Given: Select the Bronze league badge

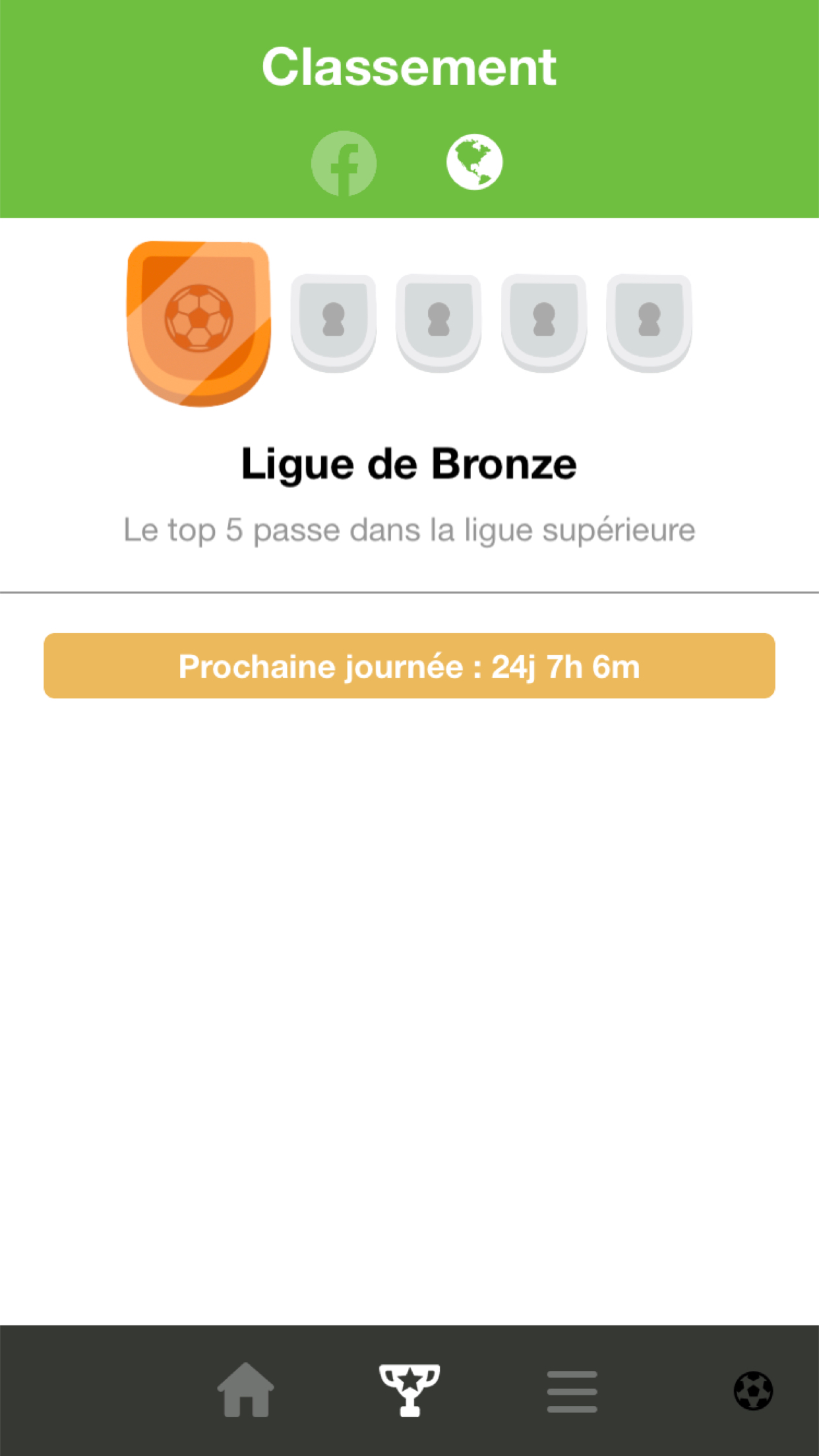Looking at the screenshot, I should click(x=198, y=323).
